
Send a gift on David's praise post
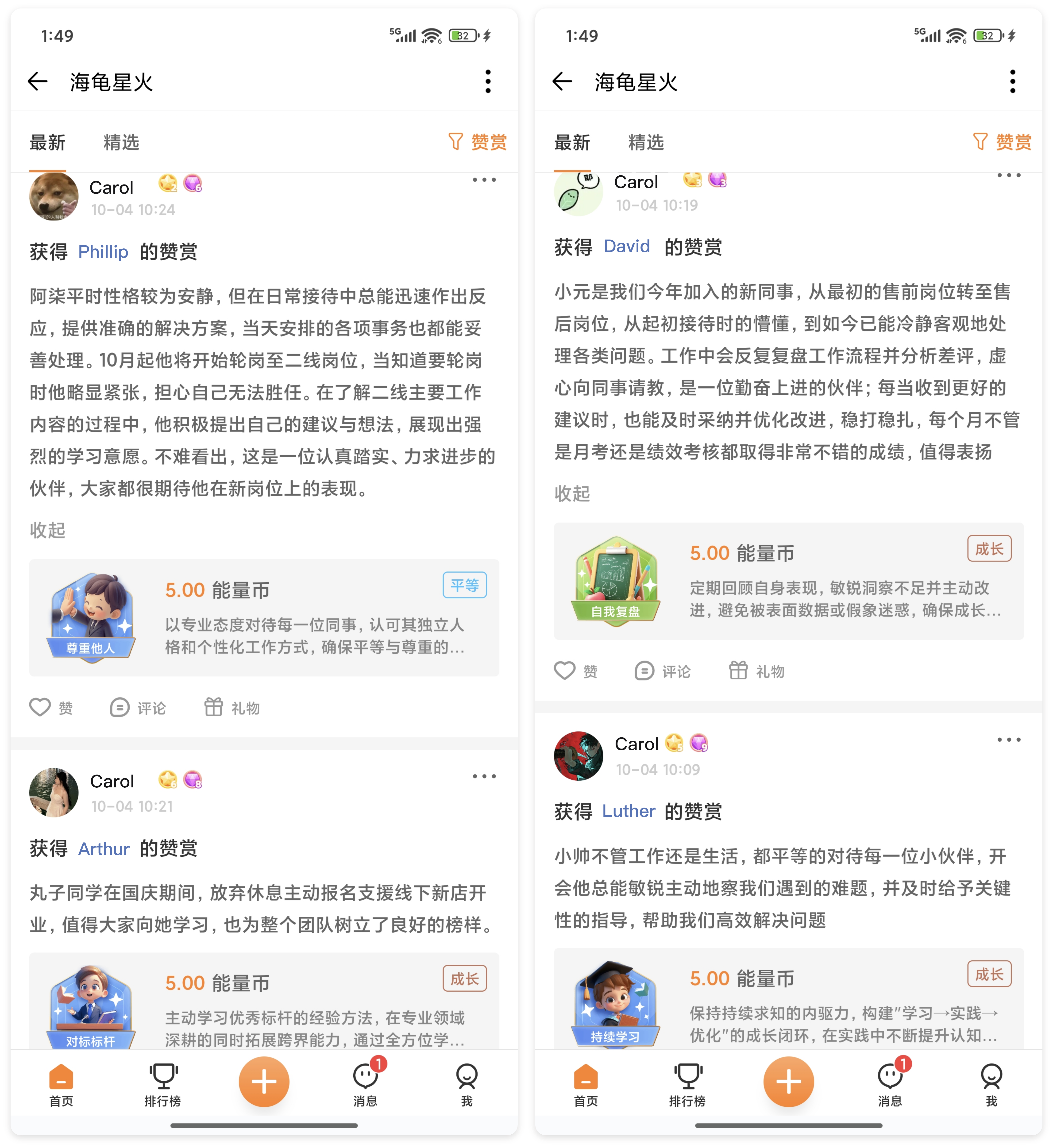pos(756,671)
